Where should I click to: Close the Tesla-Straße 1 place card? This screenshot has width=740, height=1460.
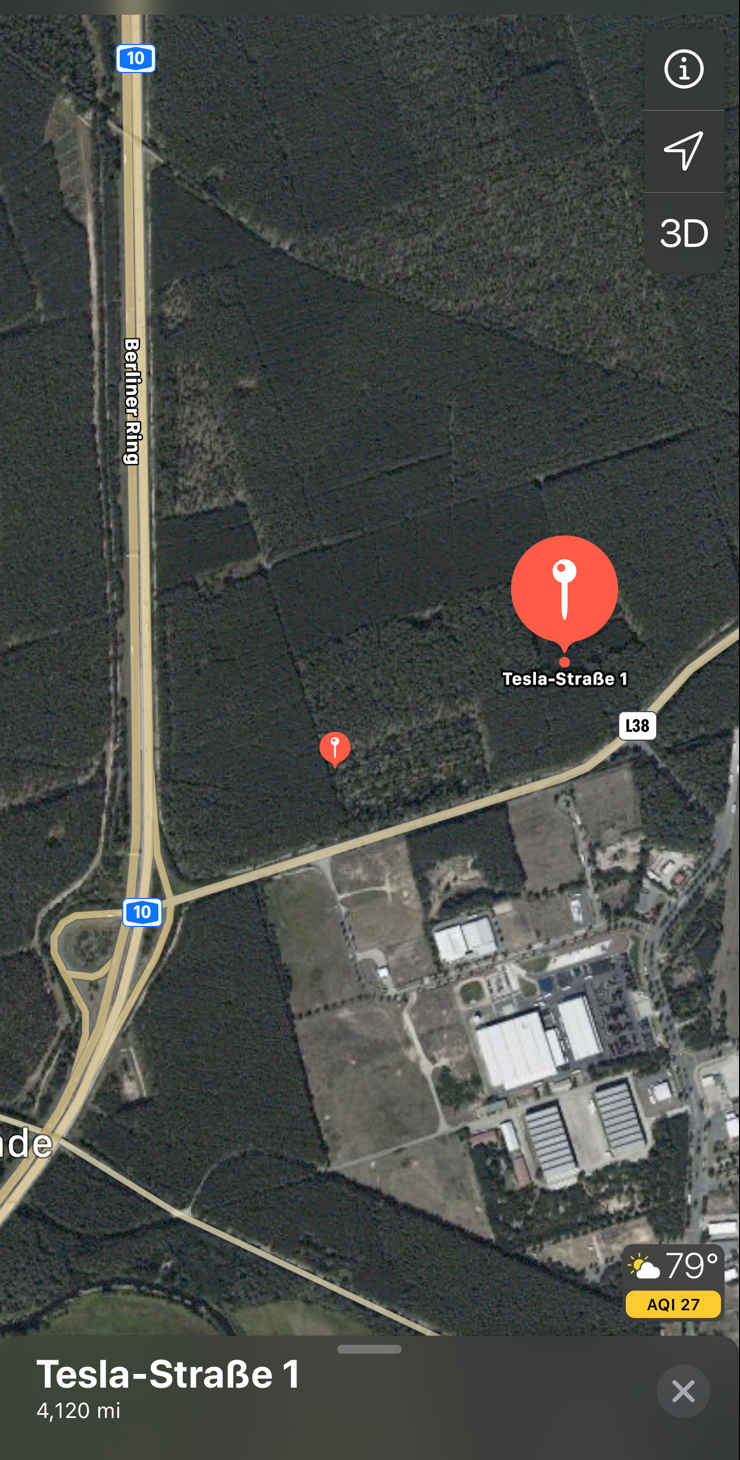(683, 1391)
